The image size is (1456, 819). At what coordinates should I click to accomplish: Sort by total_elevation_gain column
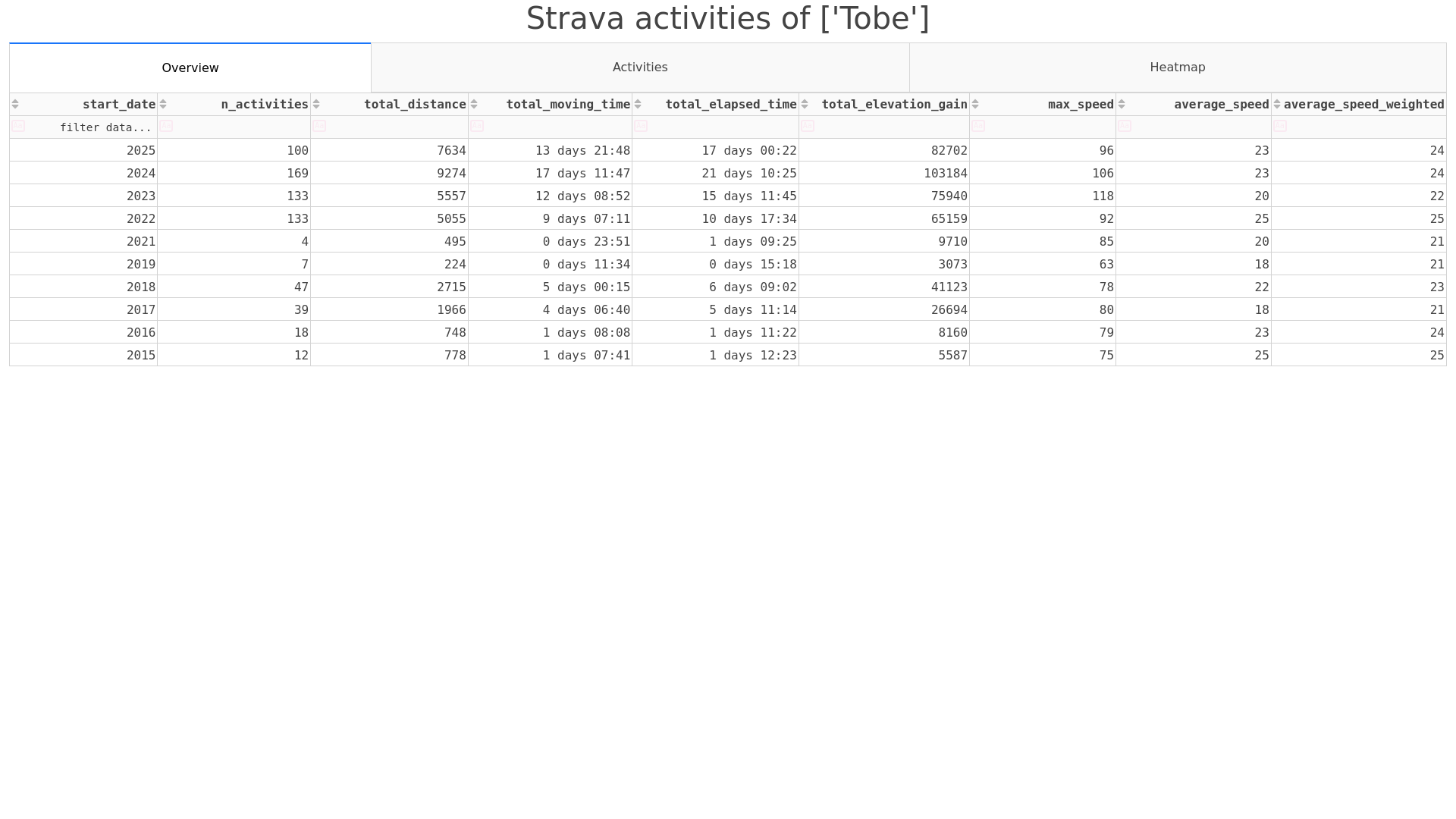click(805, 105)
